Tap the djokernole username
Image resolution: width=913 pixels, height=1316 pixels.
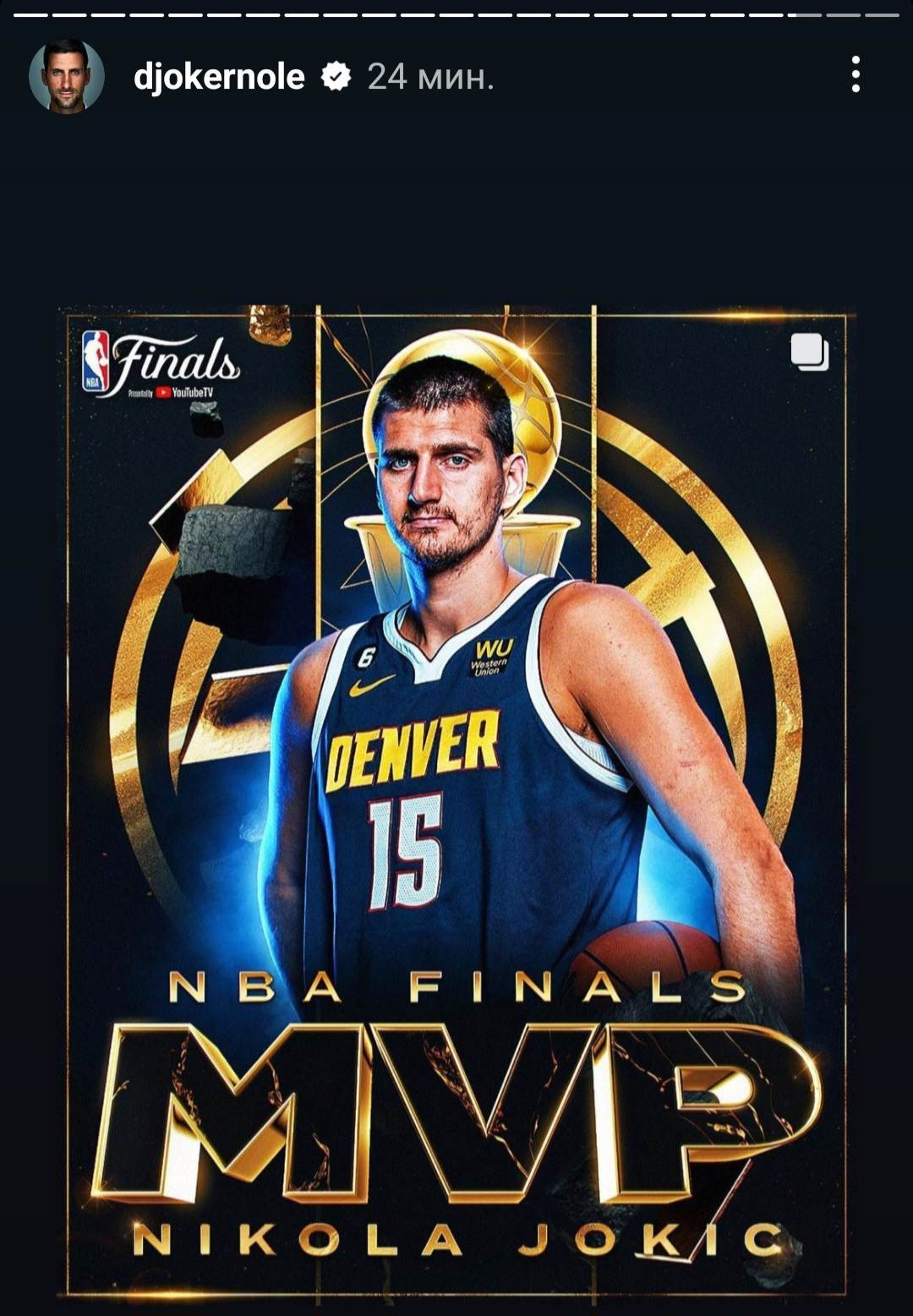point(219,77)
